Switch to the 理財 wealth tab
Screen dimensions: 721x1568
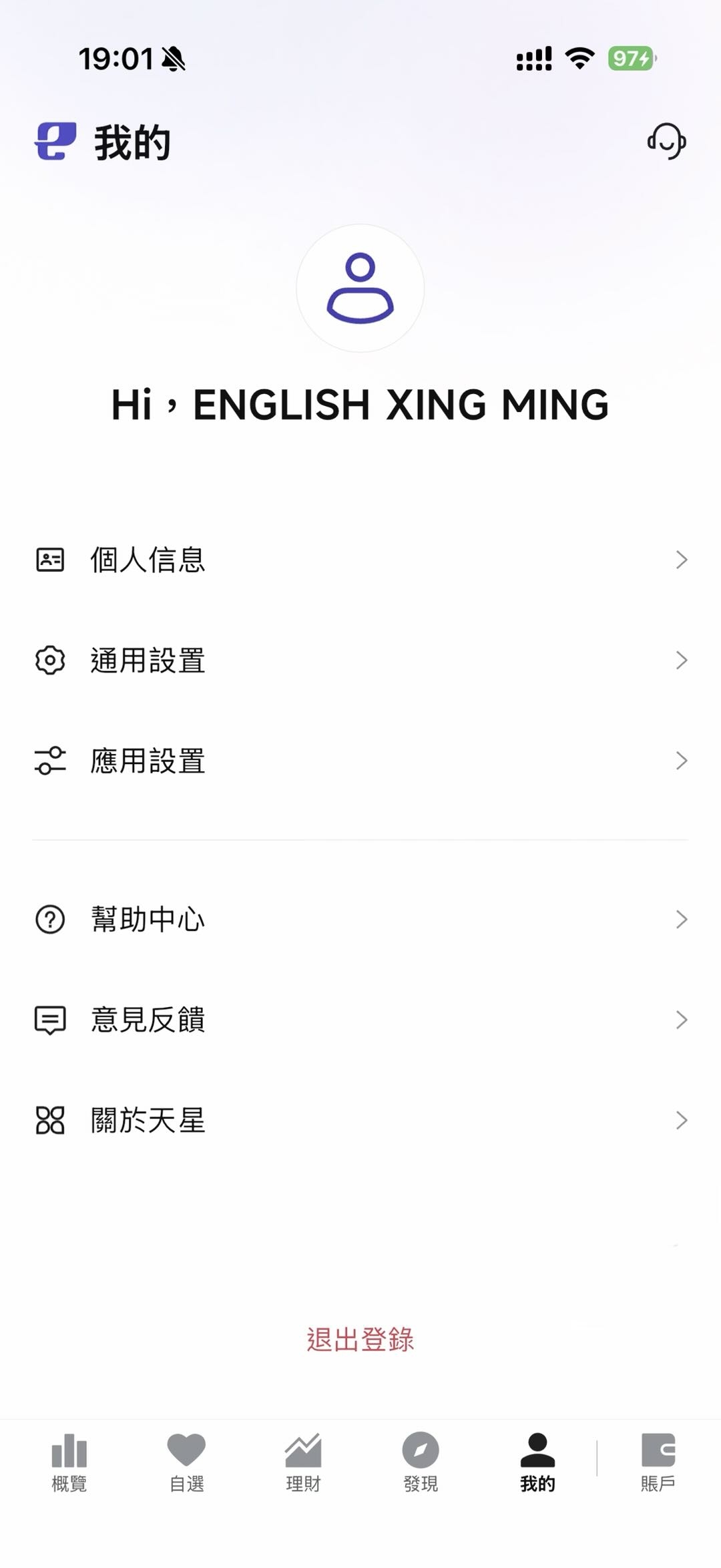303,1462
